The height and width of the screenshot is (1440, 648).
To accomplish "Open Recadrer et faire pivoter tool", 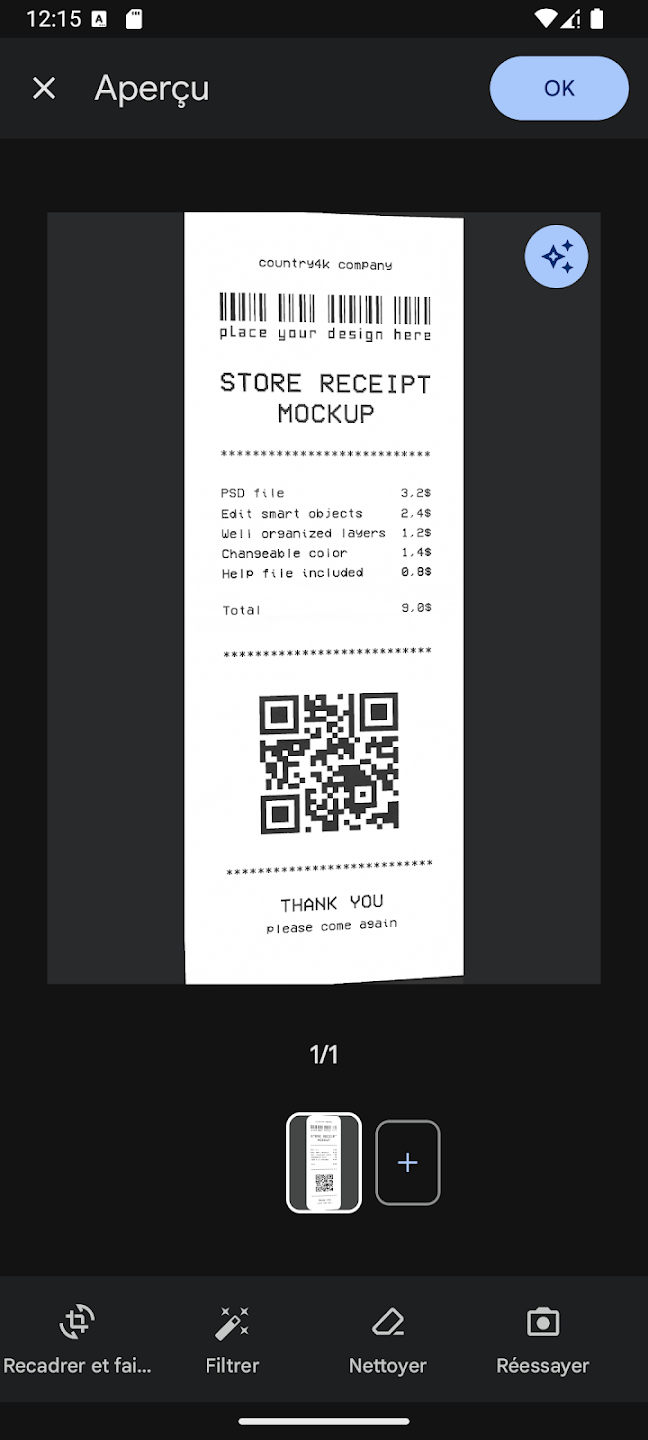I will [77, 1339].
